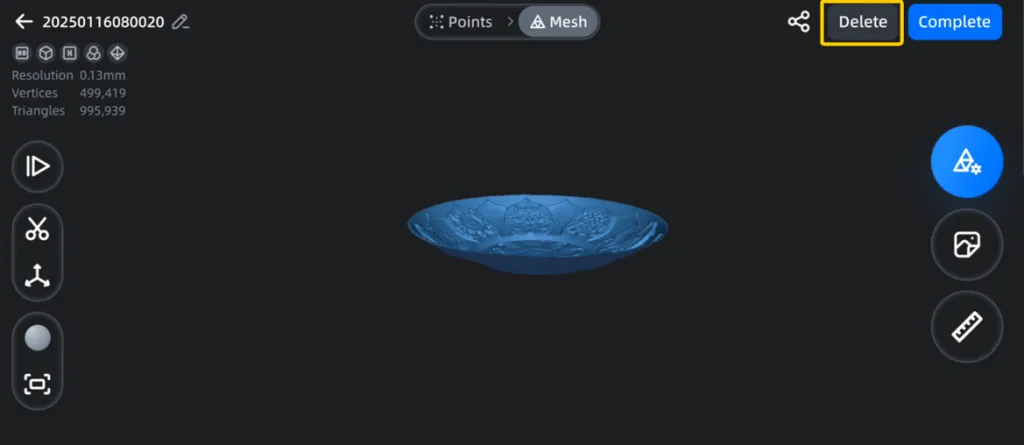Screen dimensions: 1024x445
Task: Select the Mesh step
Action: coord(558,21)
